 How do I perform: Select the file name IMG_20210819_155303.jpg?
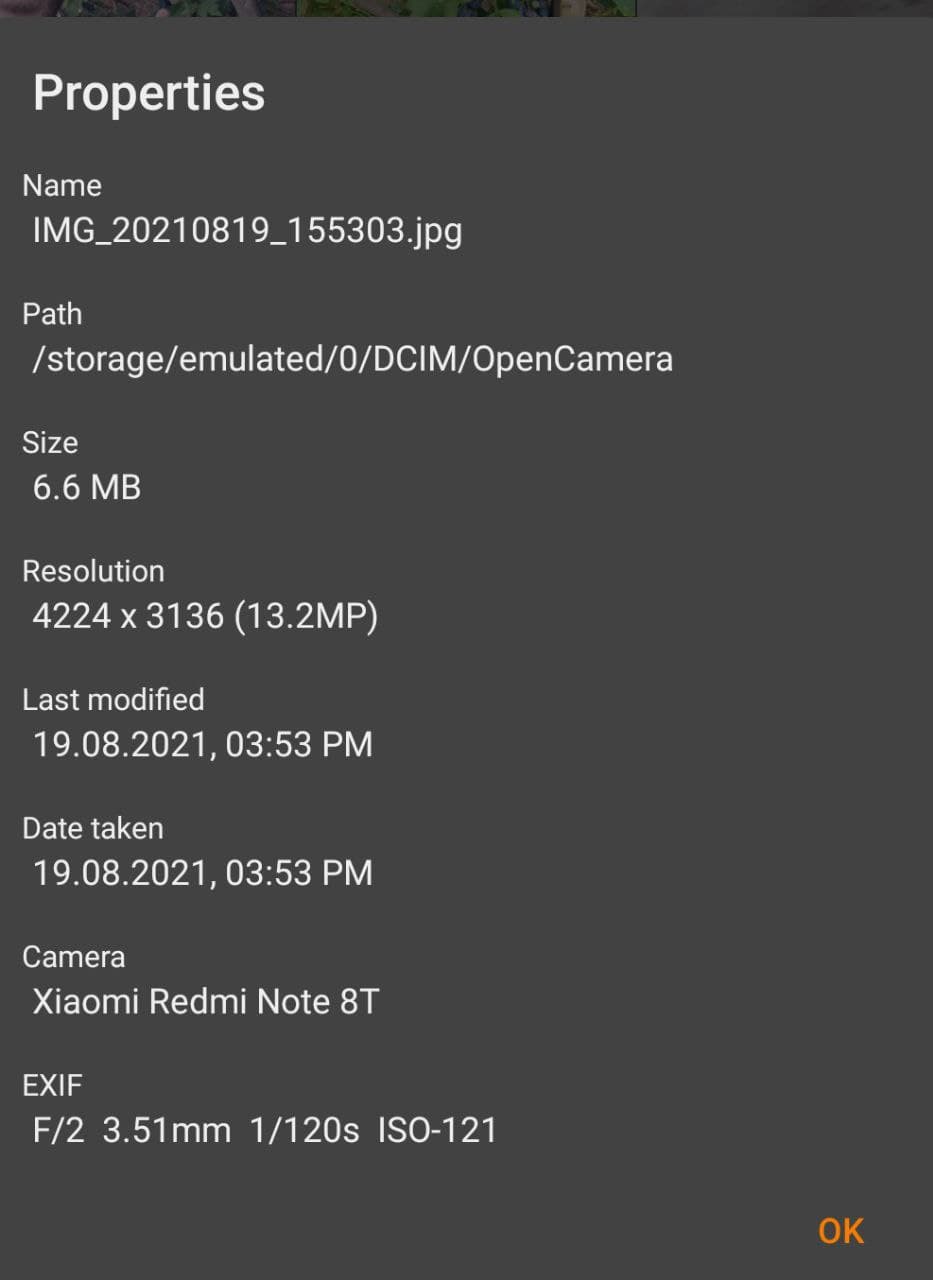[x=245, y=229]
